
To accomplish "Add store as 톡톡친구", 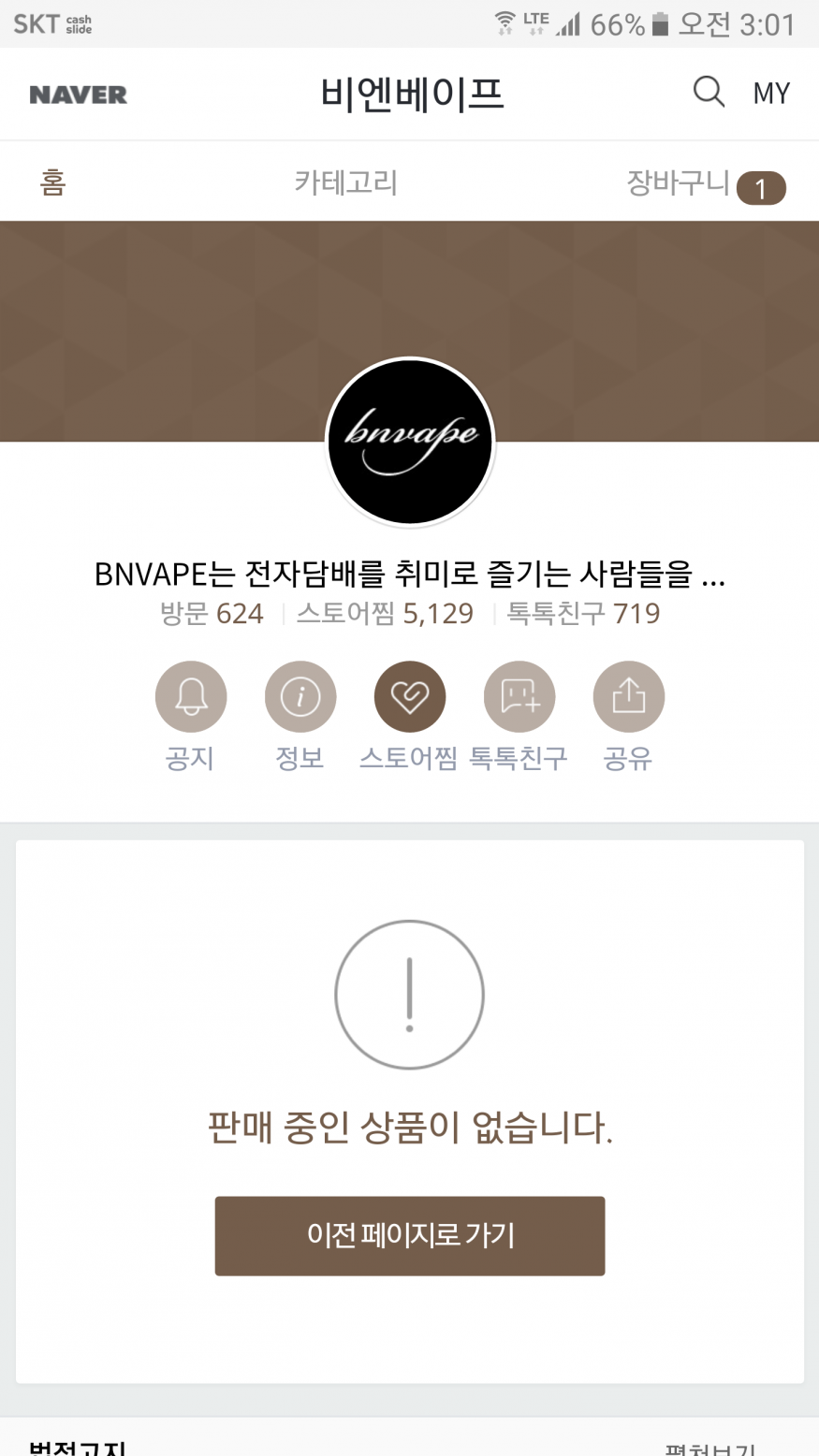I will [x=519, y=697].
